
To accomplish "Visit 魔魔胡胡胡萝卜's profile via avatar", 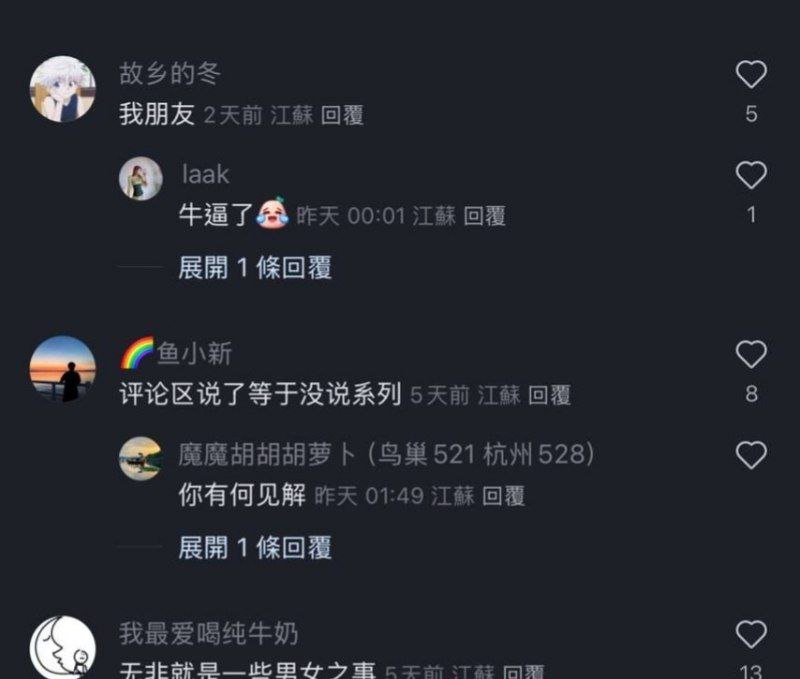I will coord(141,459).
